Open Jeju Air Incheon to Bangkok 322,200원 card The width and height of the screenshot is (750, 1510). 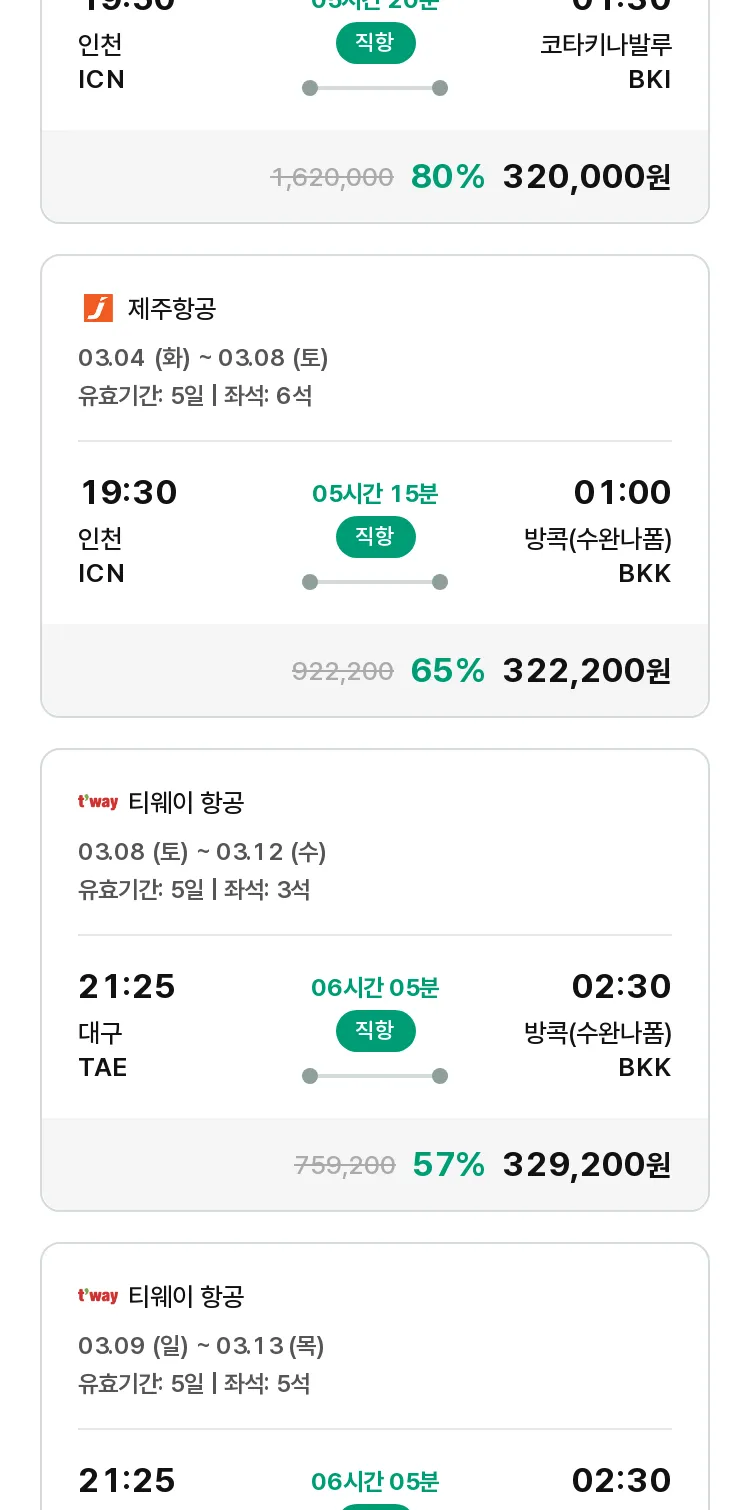(x=375, y=486)
